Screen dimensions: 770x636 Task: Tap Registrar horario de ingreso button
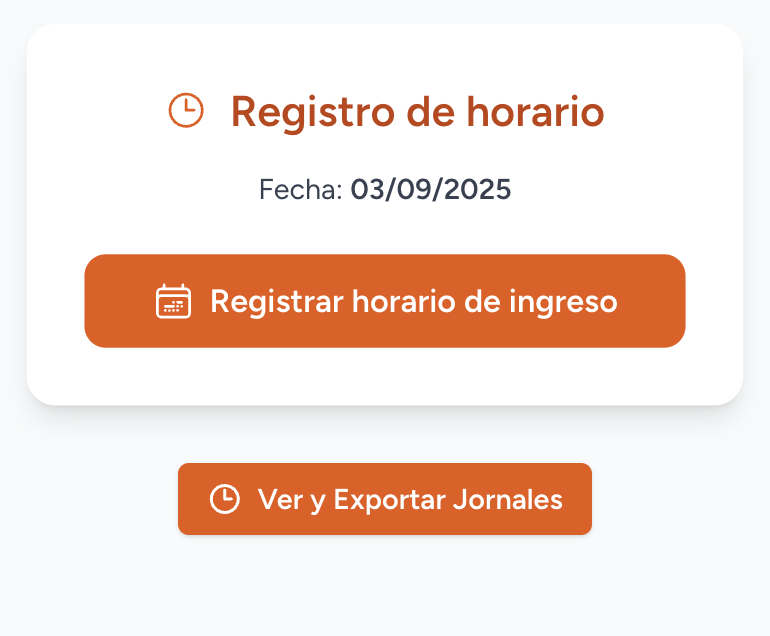[385, 301]
